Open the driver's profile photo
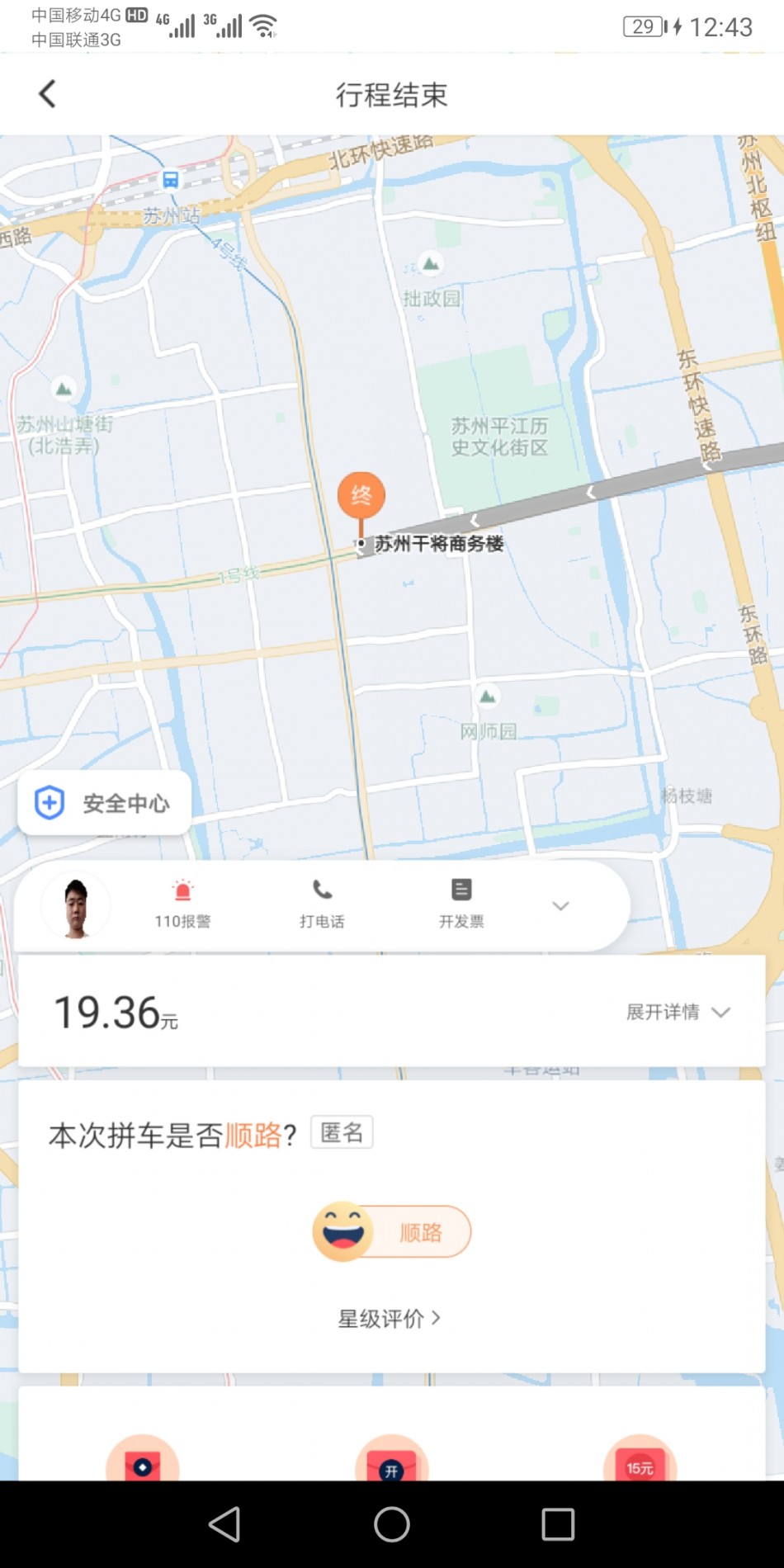The image size is (784, 1568). [x=76, y=908]
